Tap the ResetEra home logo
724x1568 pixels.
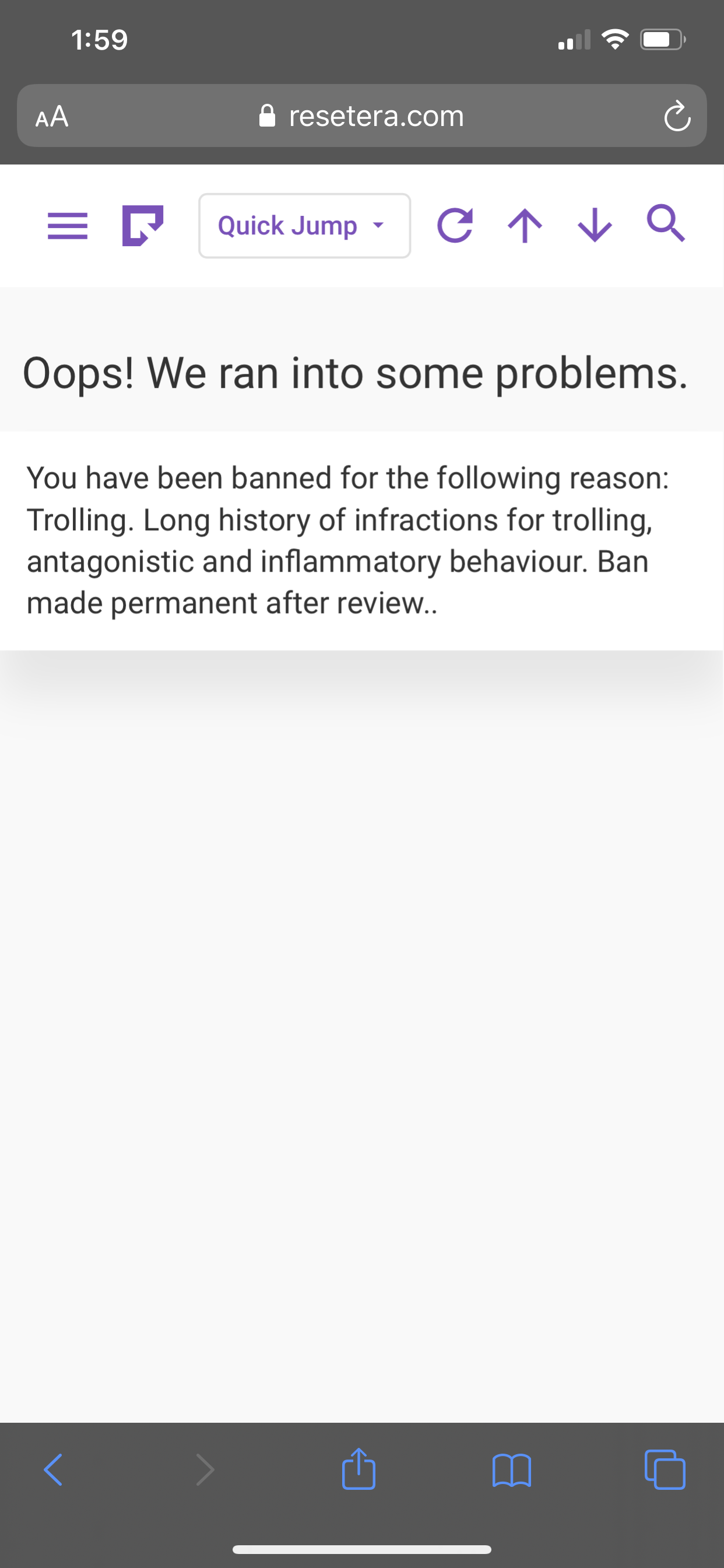click(143, 226)
